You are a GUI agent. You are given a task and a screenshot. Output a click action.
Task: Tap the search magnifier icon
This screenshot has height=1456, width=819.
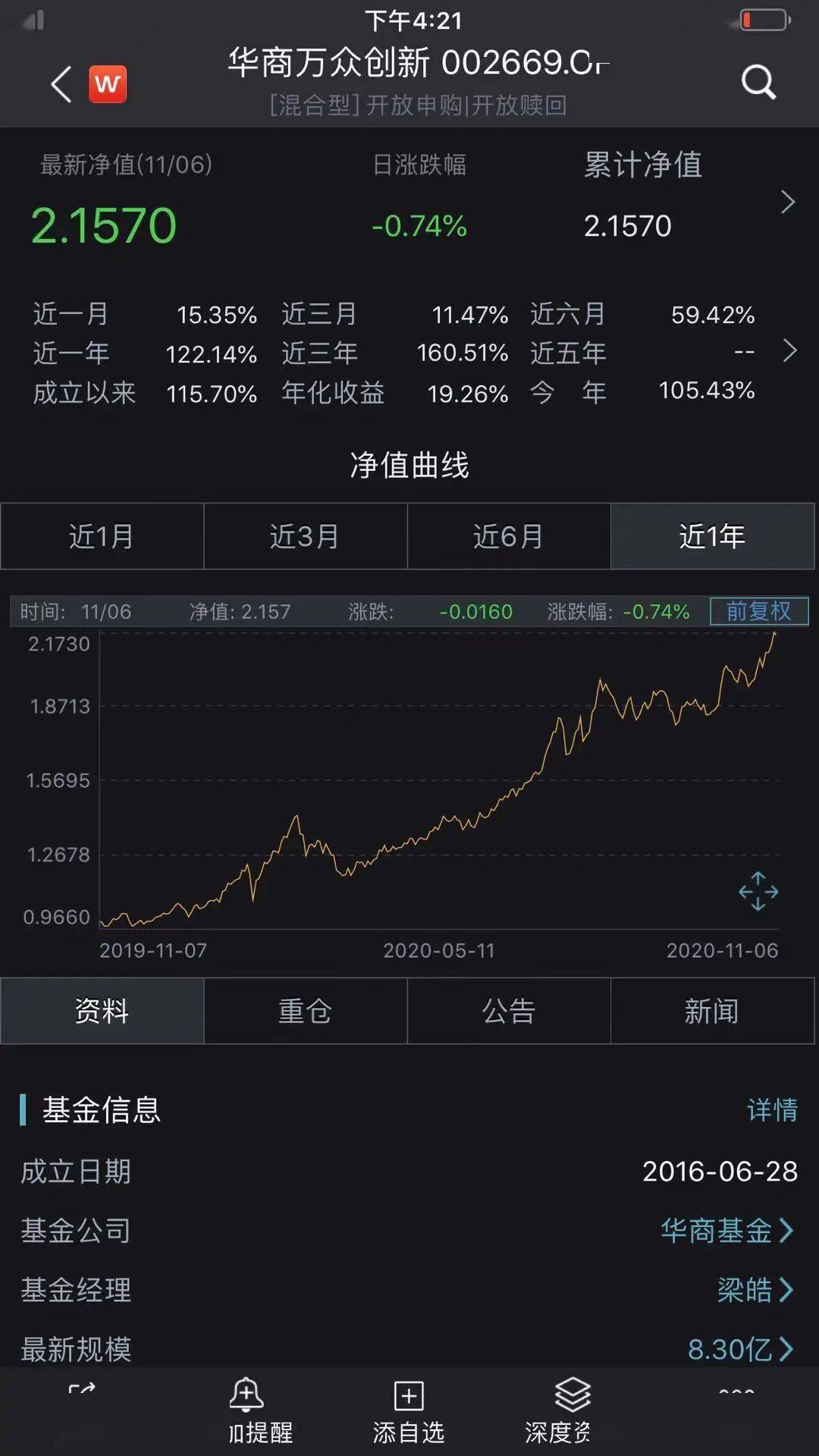coord(756,83)
